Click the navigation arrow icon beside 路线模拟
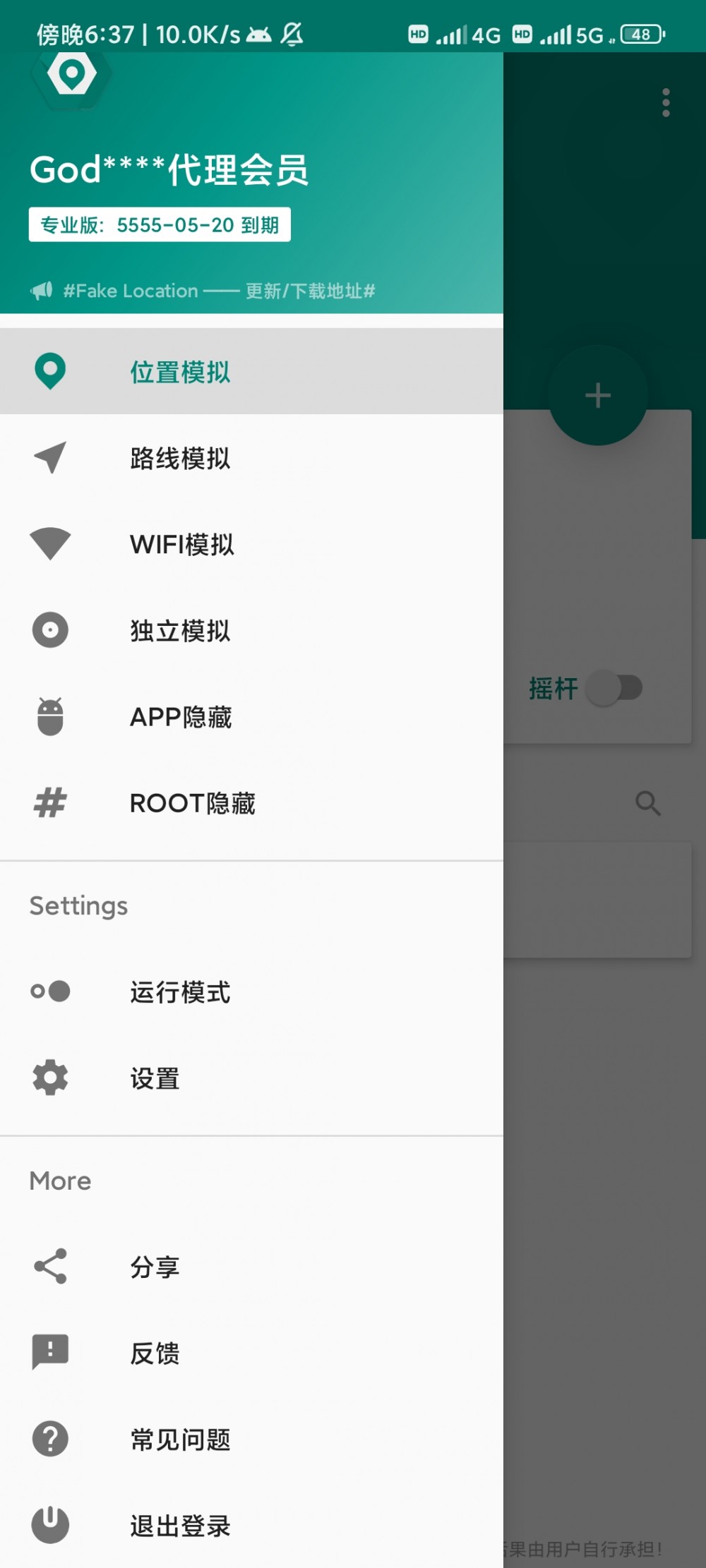 49,457
